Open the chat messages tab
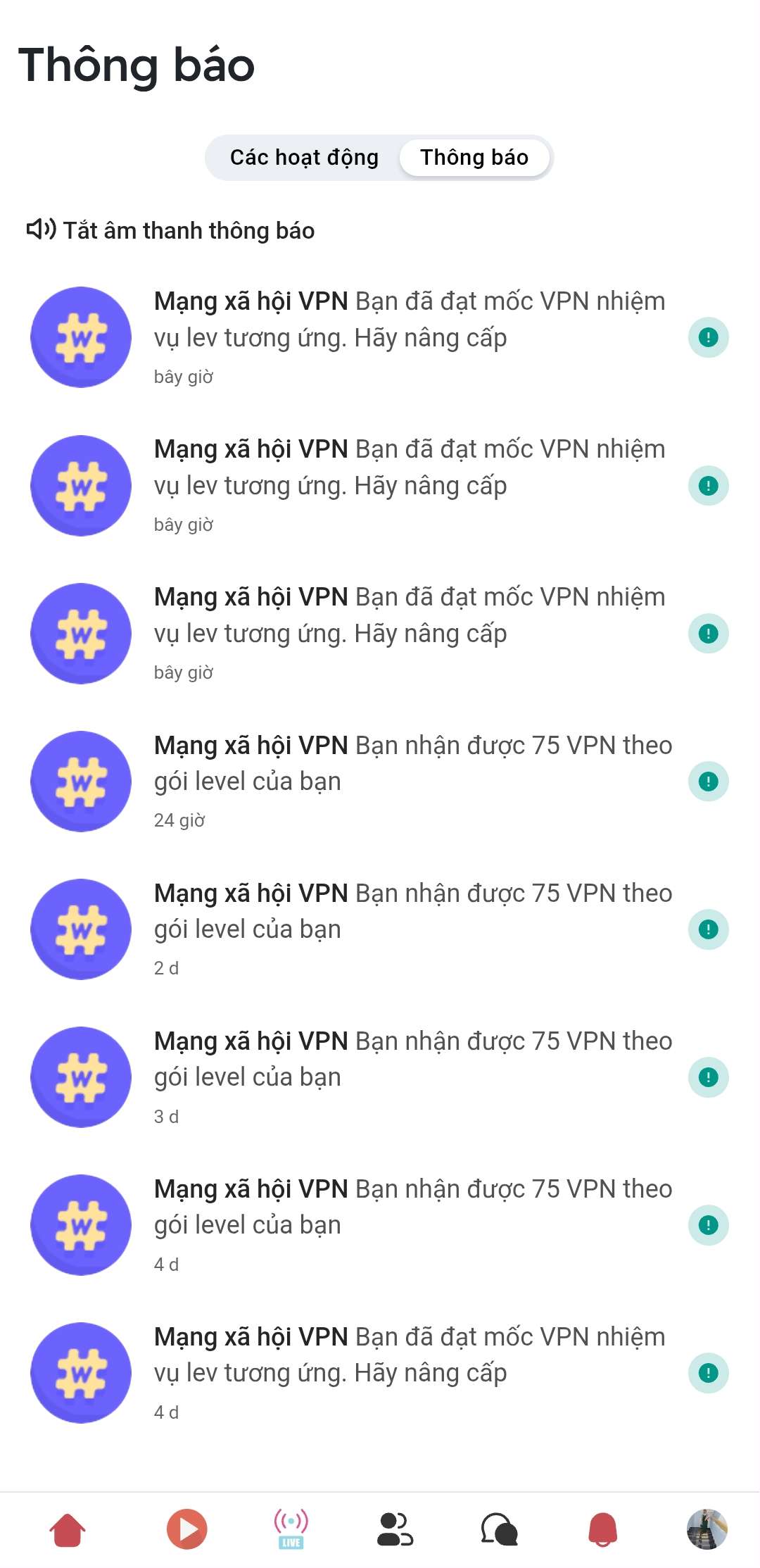The image size is (760, 1568). (499, 1529)
